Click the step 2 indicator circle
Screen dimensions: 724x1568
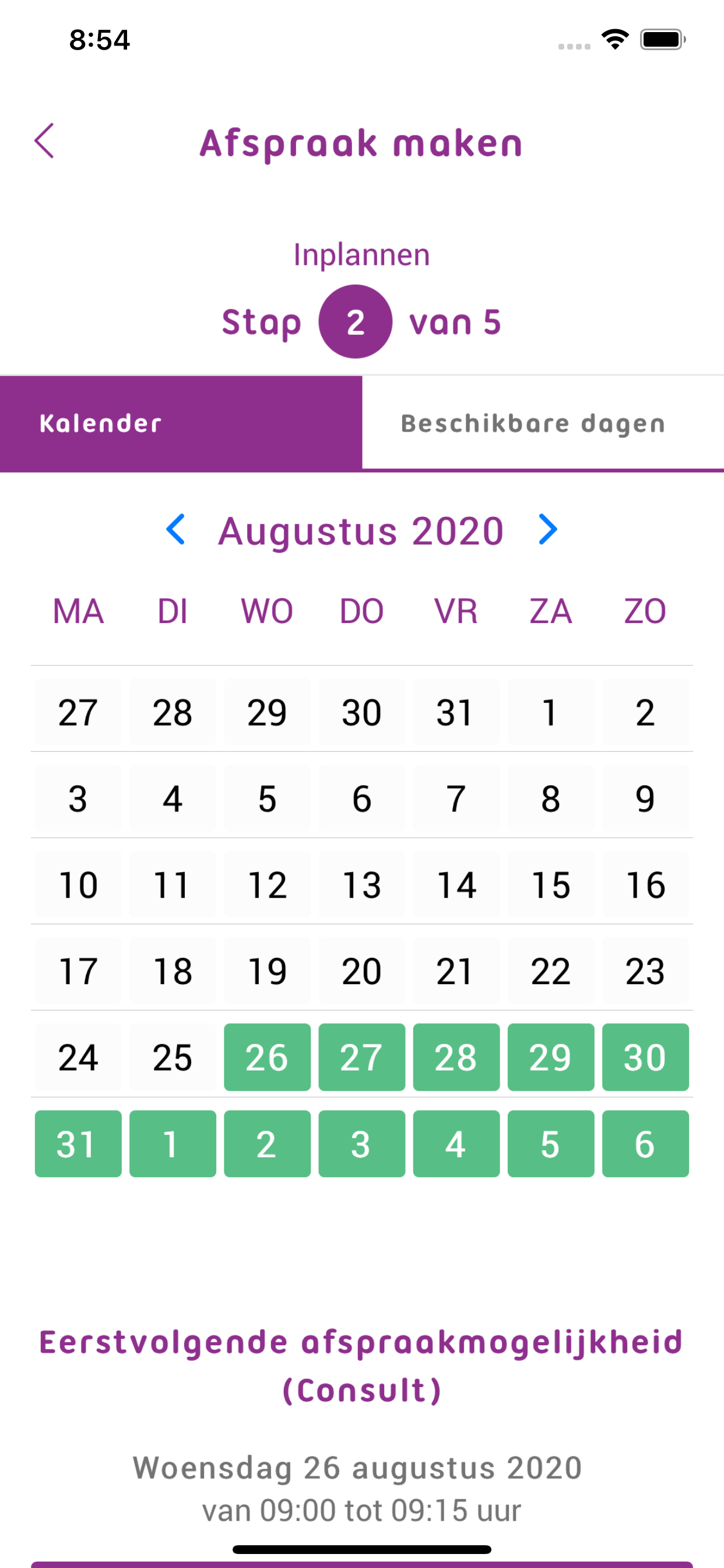pyautogui.click(x=356, y=323)
